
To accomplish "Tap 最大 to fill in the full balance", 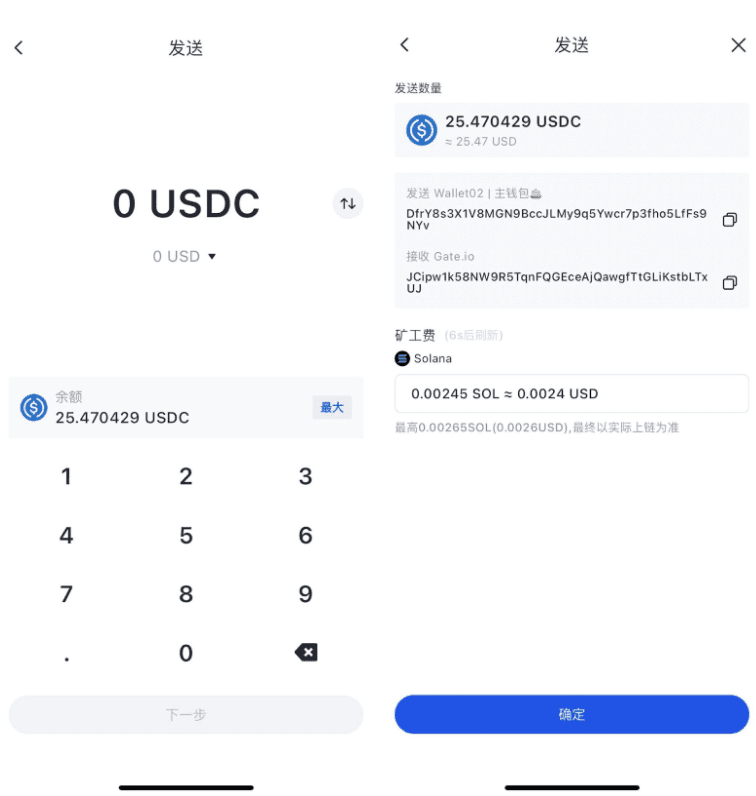I will point(331,407).
